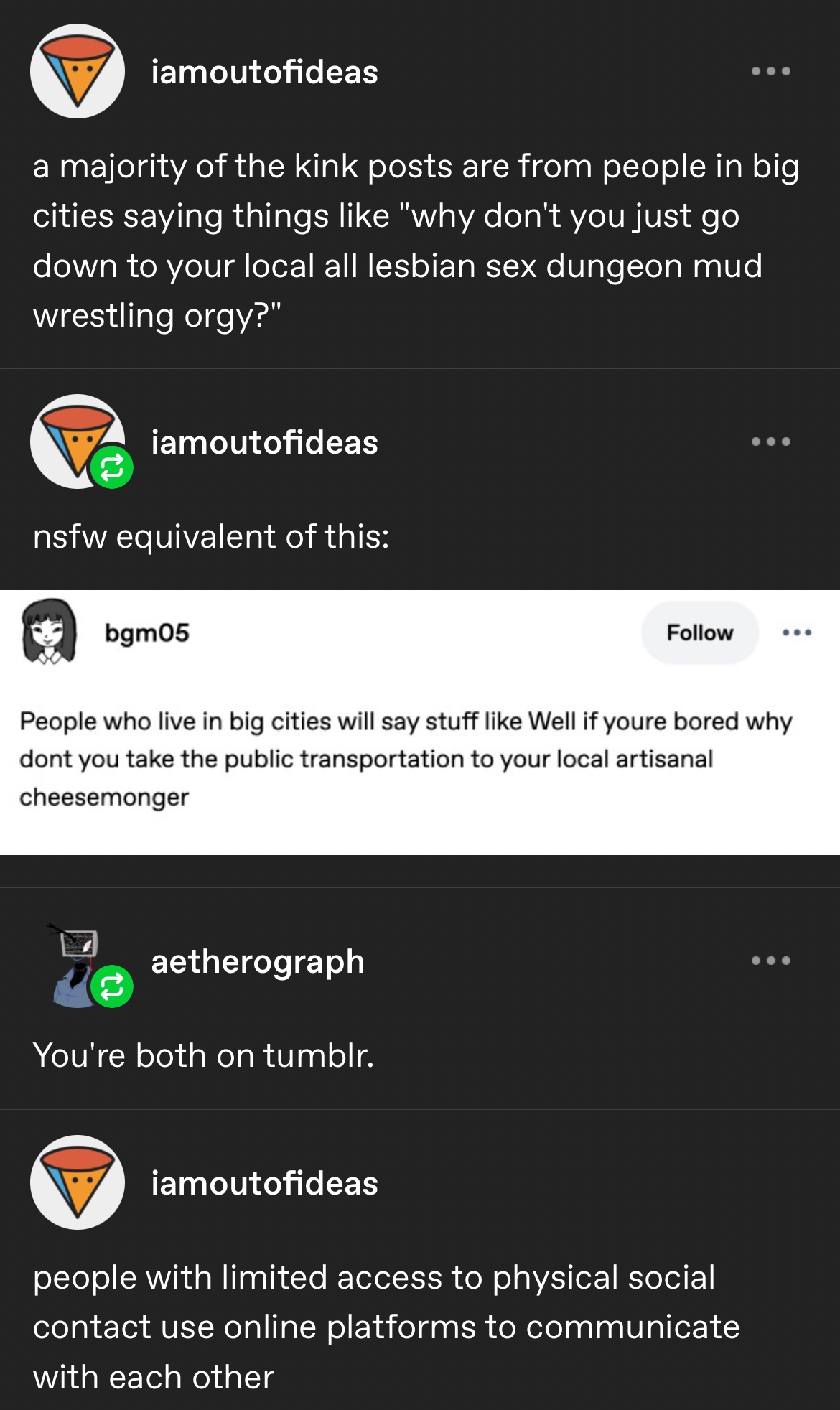This screenshot has width=840, height=1410.
Task: Open overflow menu on aetherograph's reblog
Action: [770, 961]
